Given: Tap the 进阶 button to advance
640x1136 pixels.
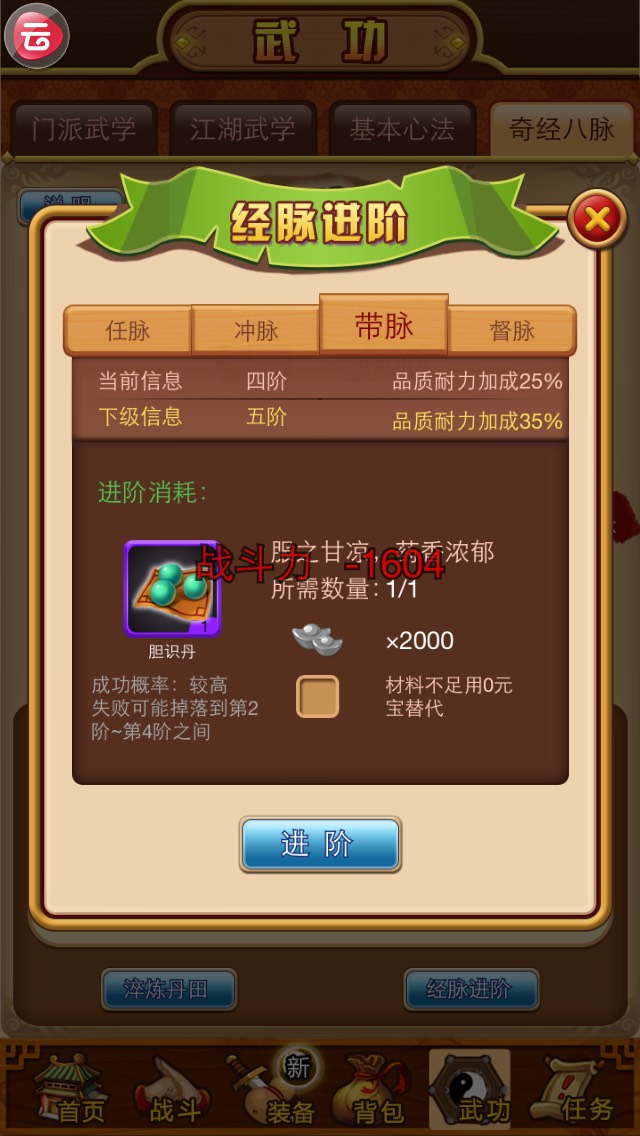Looking at the screenshot, I should [320, 844].
